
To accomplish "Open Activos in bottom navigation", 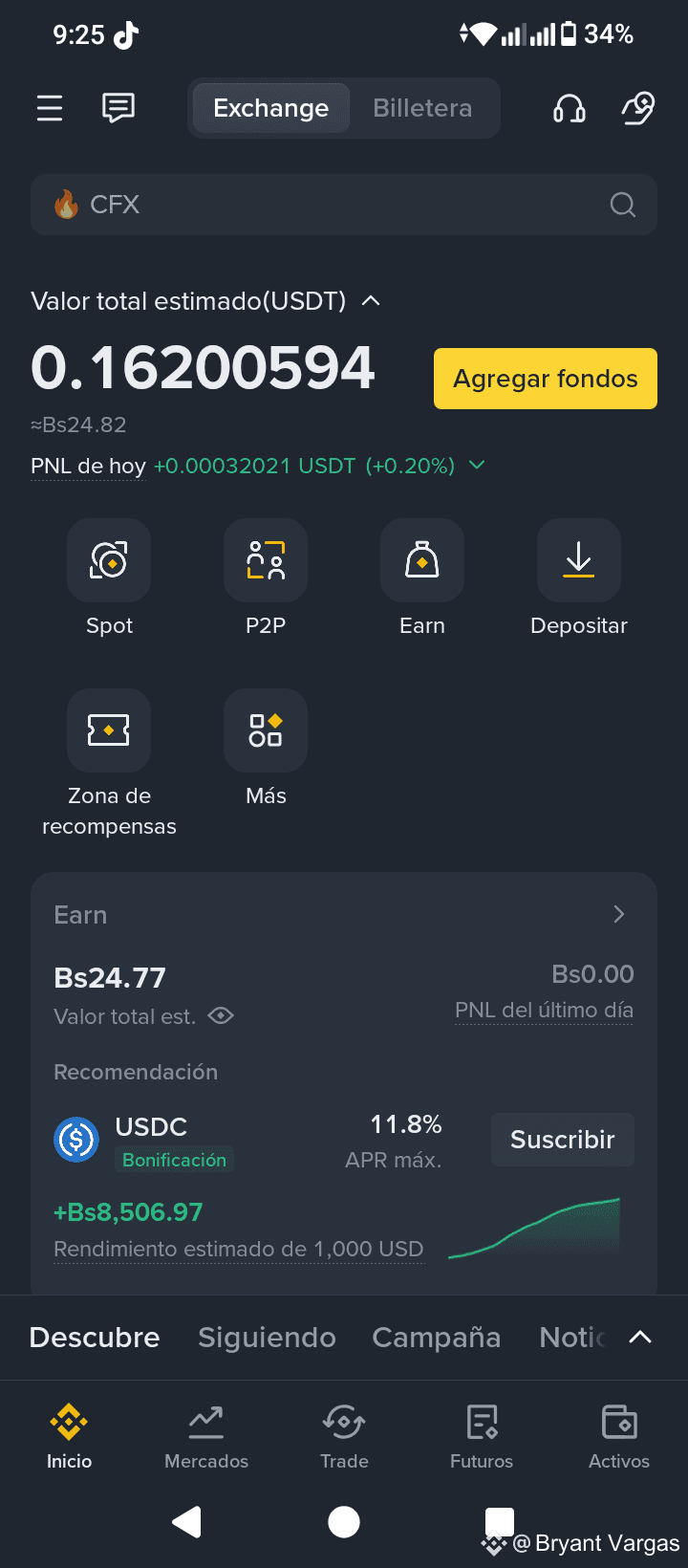I will point(619,1436).
